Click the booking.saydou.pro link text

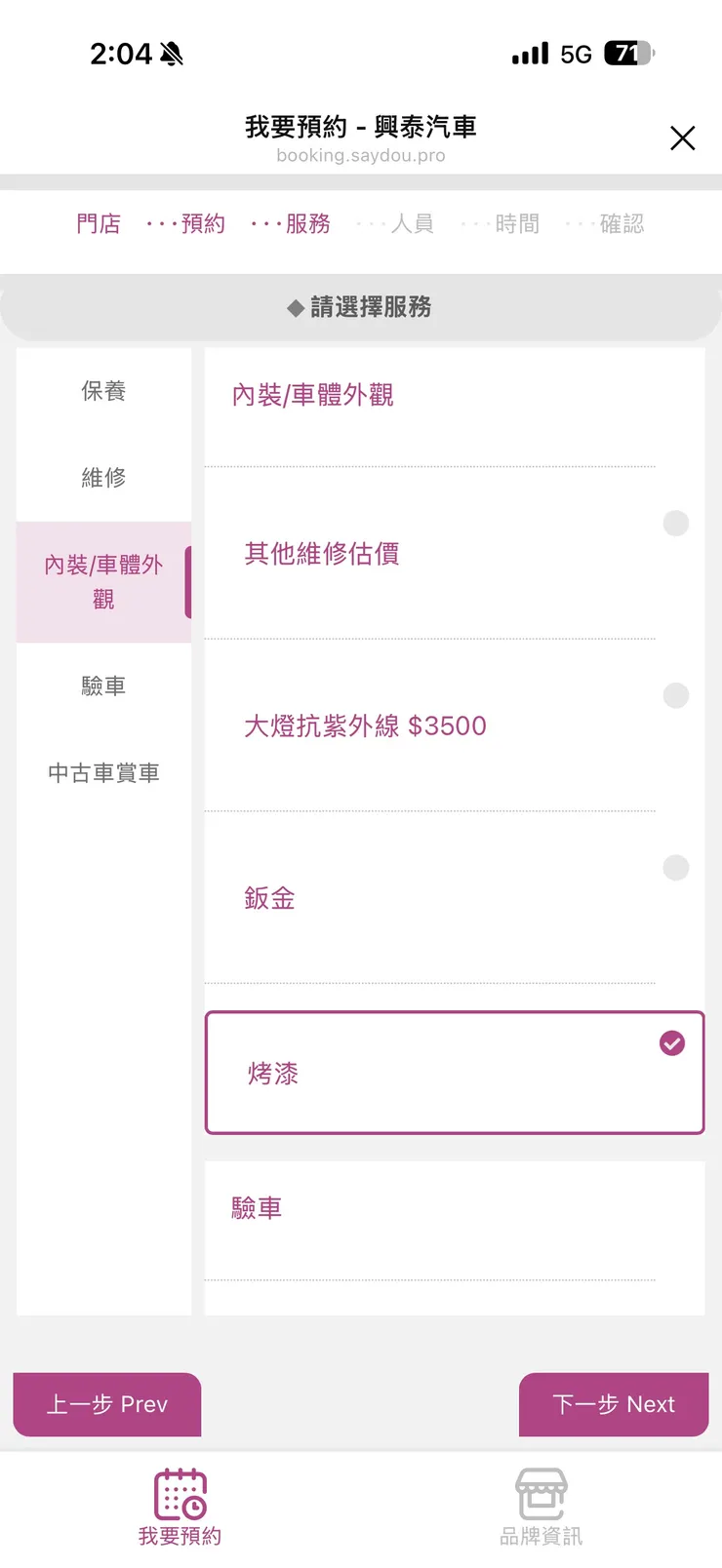tap(361, 156)
